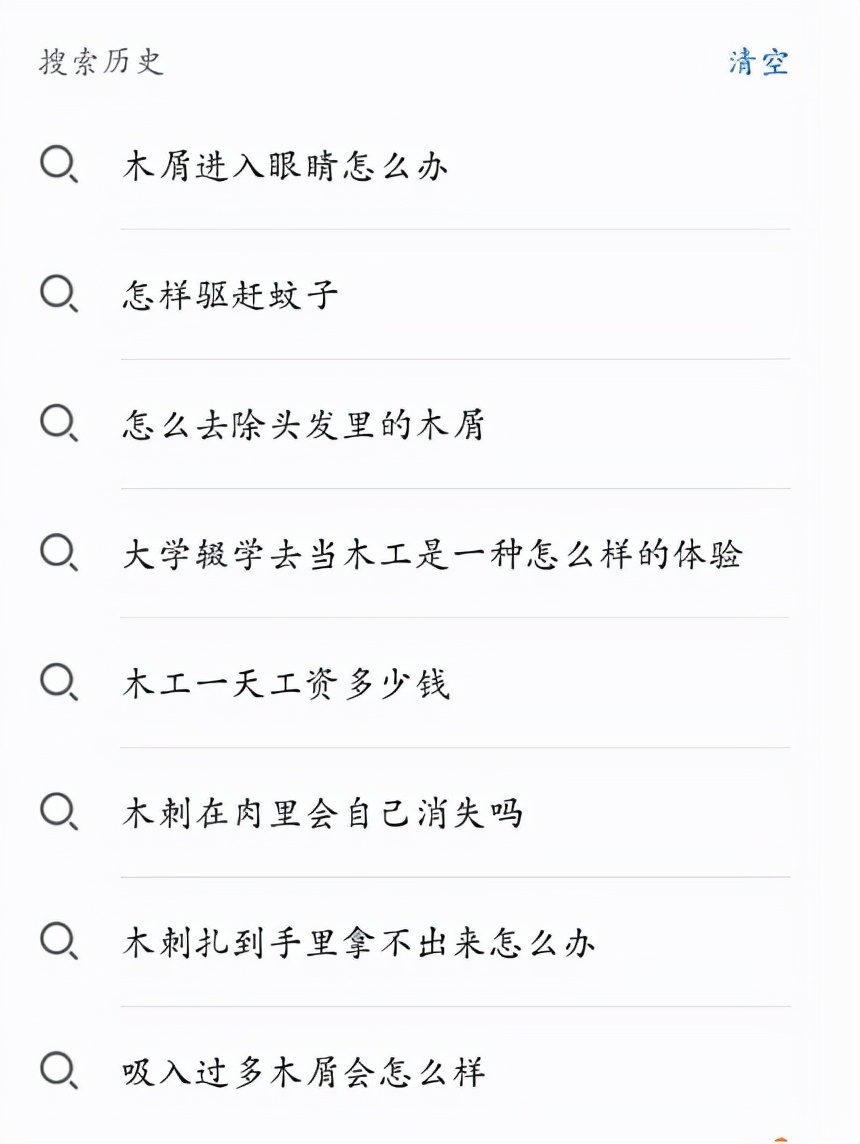Select the history entry '怎么去除头发里的木屑'
Viewport: 860px width, 1144px height.
pyautogui.click(x=305, y=426)
